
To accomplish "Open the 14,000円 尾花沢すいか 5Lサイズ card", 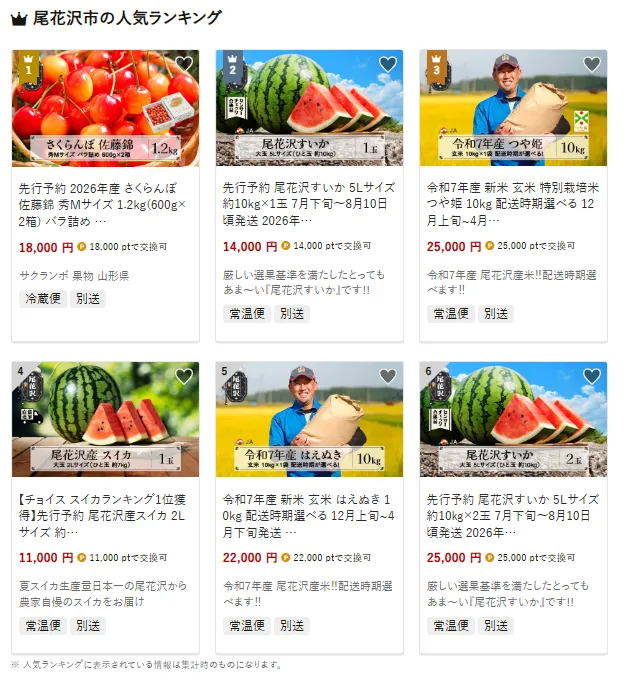I will coord(309,196).
